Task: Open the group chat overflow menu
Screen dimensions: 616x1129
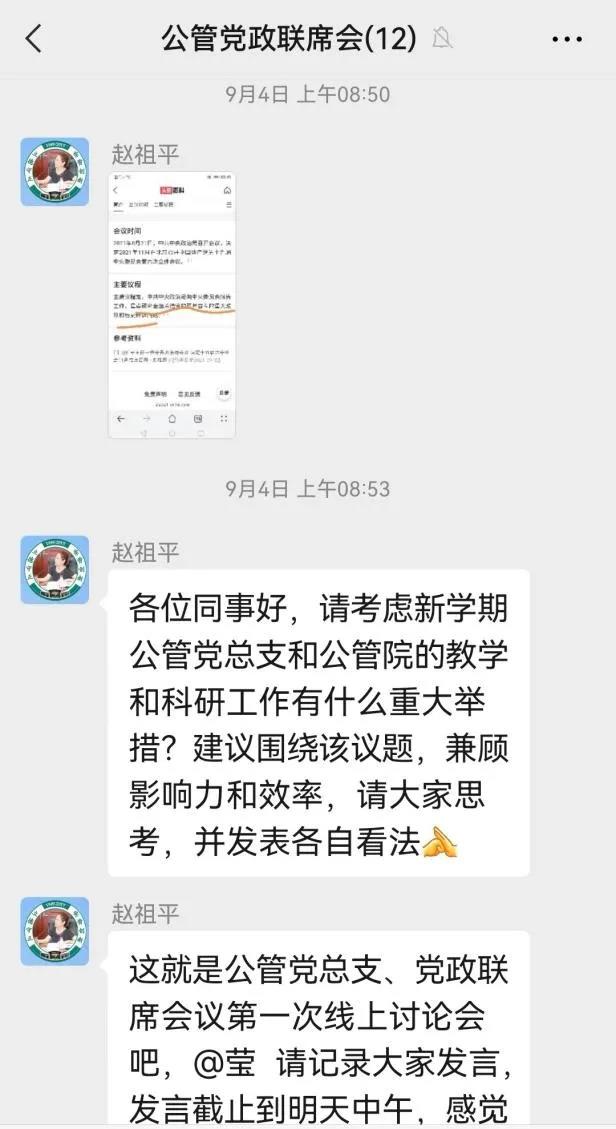Action: click(567, 39)
